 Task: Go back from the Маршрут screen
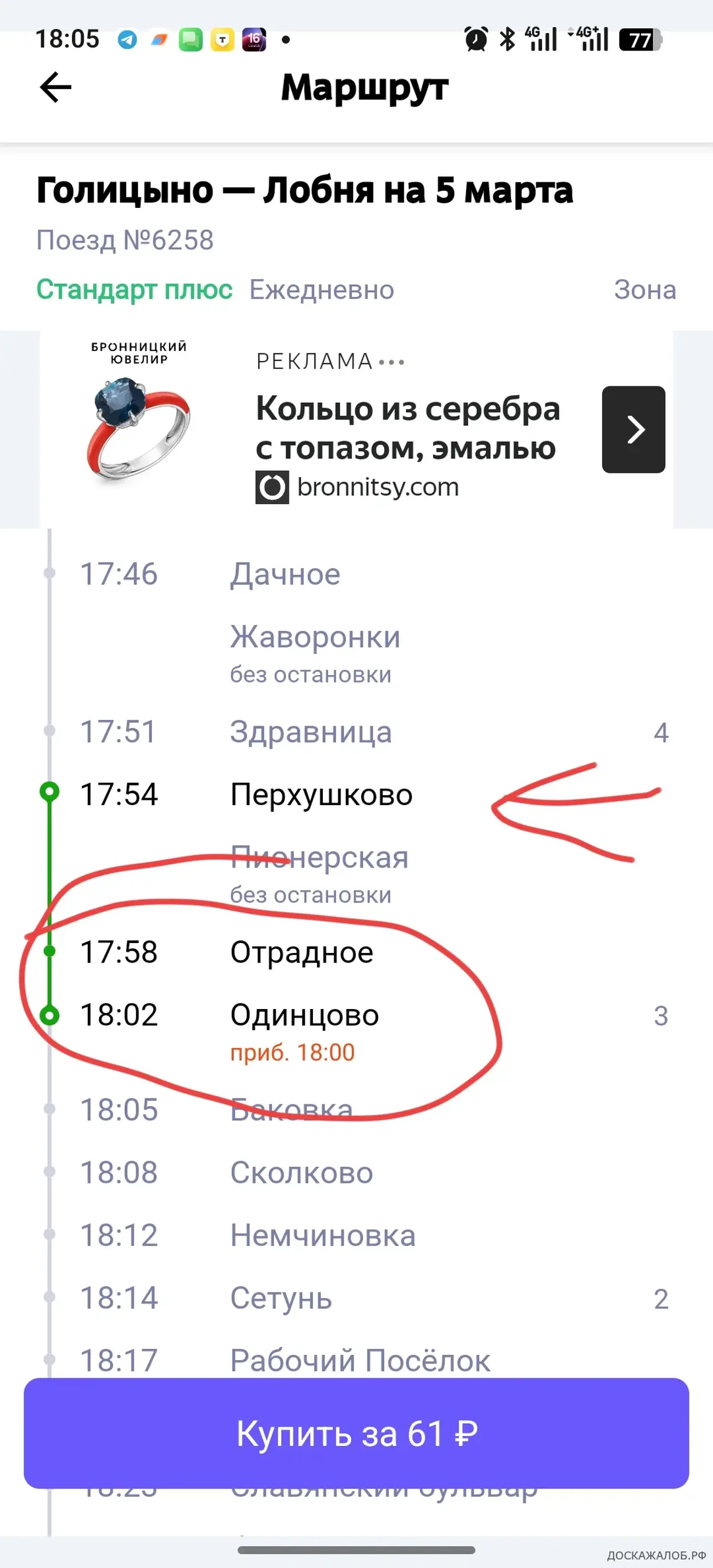point(55,87)
